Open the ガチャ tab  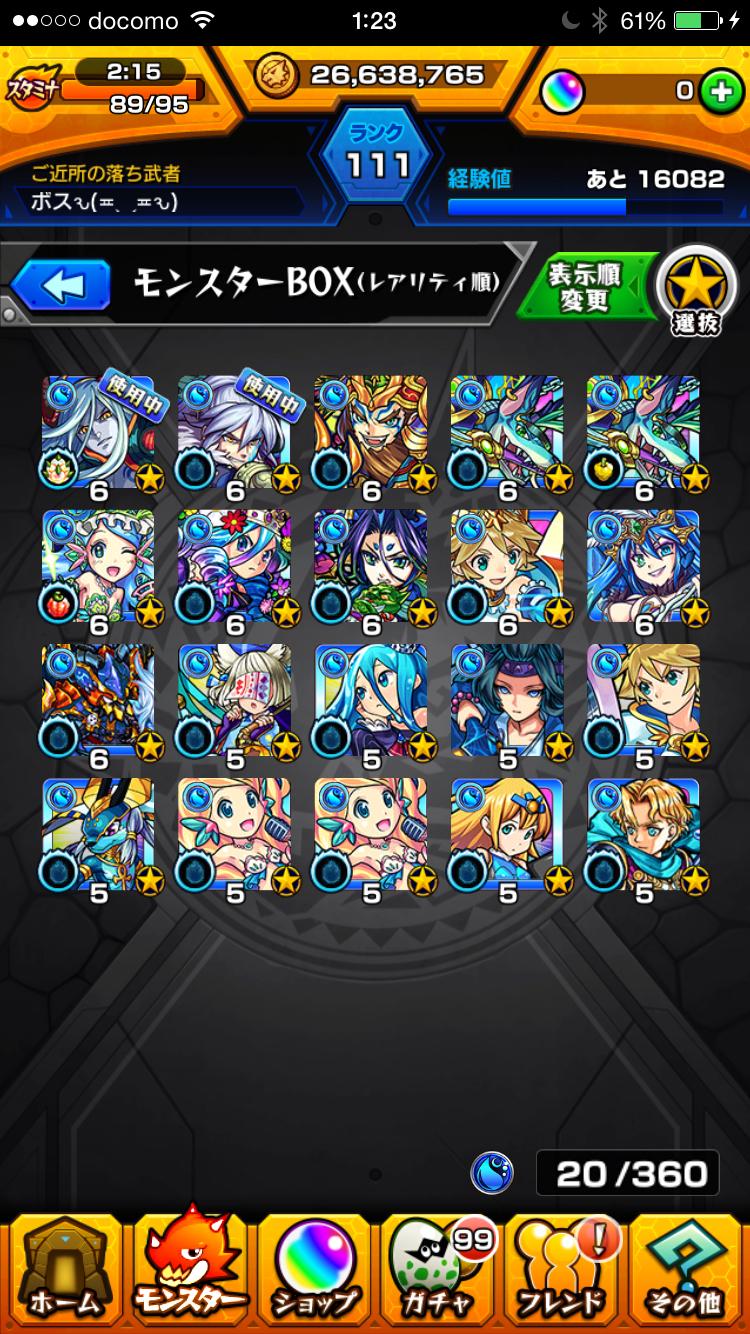pyautogui.click(x=438, y=1267)
